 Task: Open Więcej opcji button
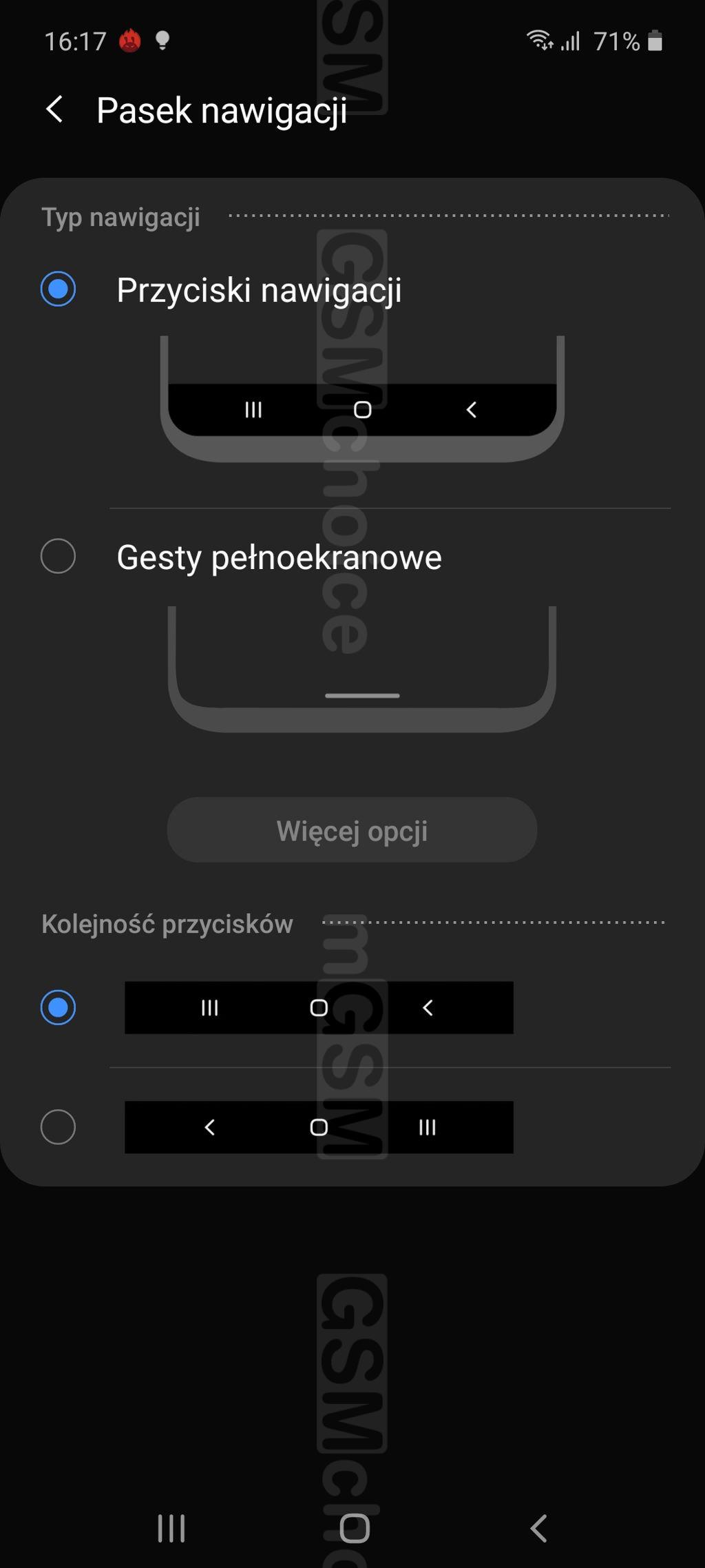[x=352, y=830]
